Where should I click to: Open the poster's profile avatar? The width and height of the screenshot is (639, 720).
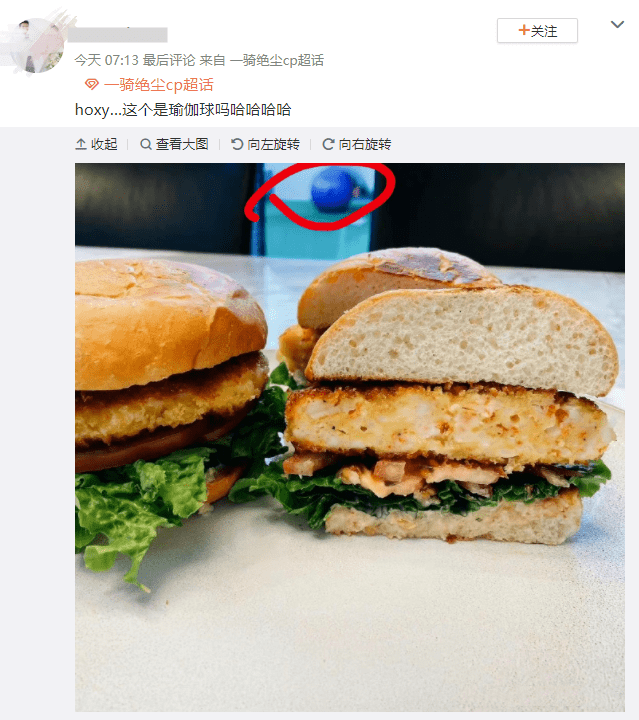point(41,46)
